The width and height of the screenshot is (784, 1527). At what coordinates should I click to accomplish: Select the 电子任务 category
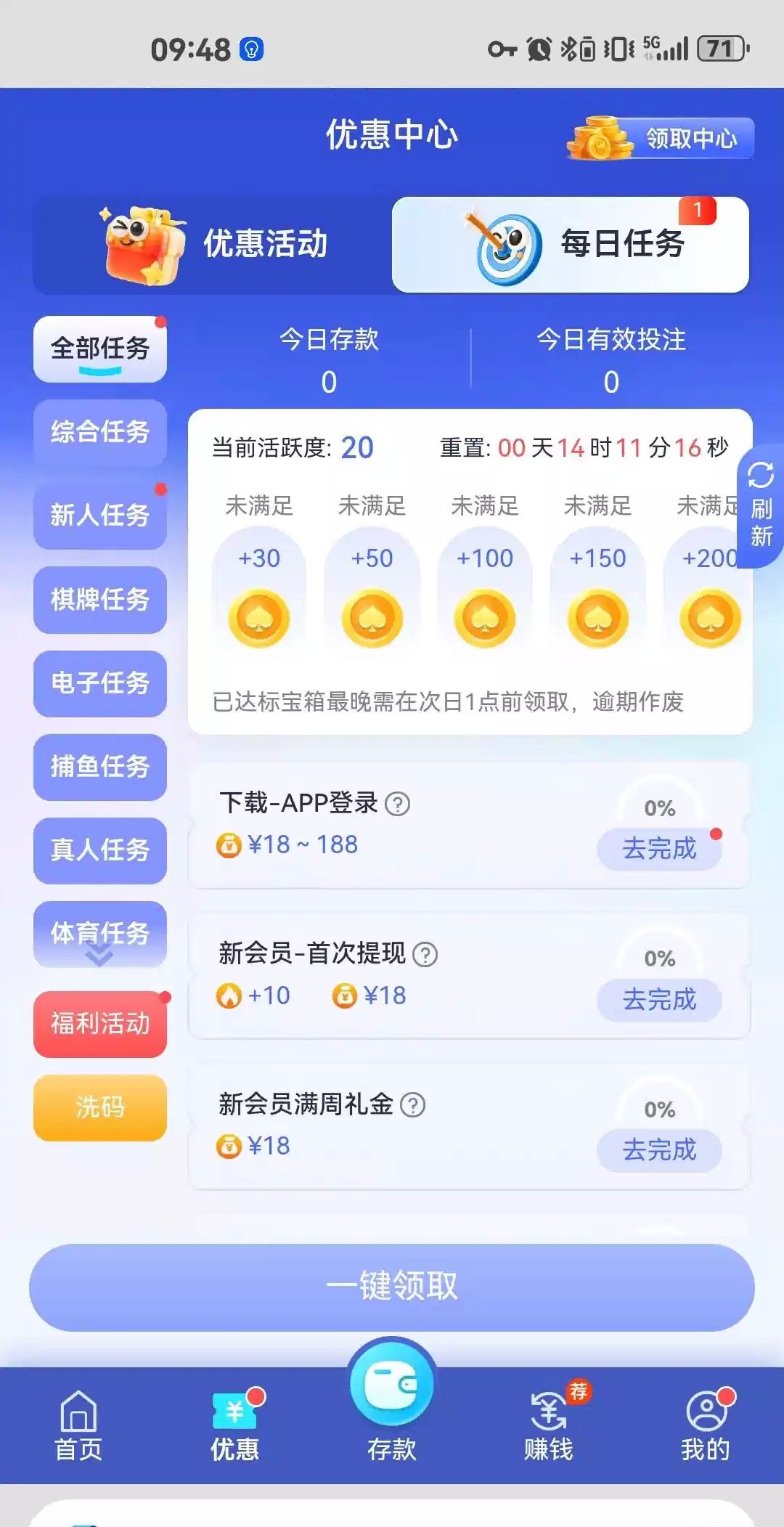tap(100, 683)
